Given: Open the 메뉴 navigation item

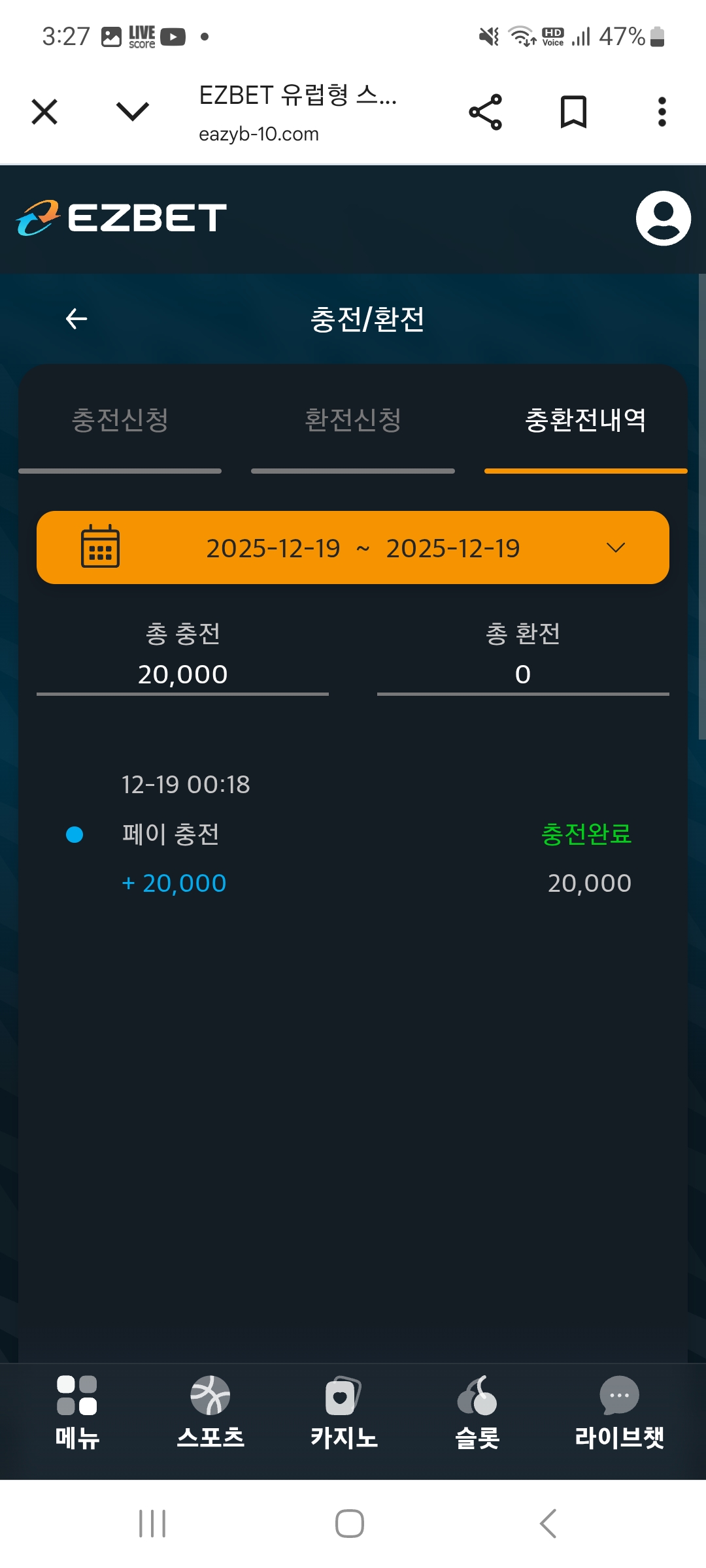Looking at the screenshot, I should 77,1411.
